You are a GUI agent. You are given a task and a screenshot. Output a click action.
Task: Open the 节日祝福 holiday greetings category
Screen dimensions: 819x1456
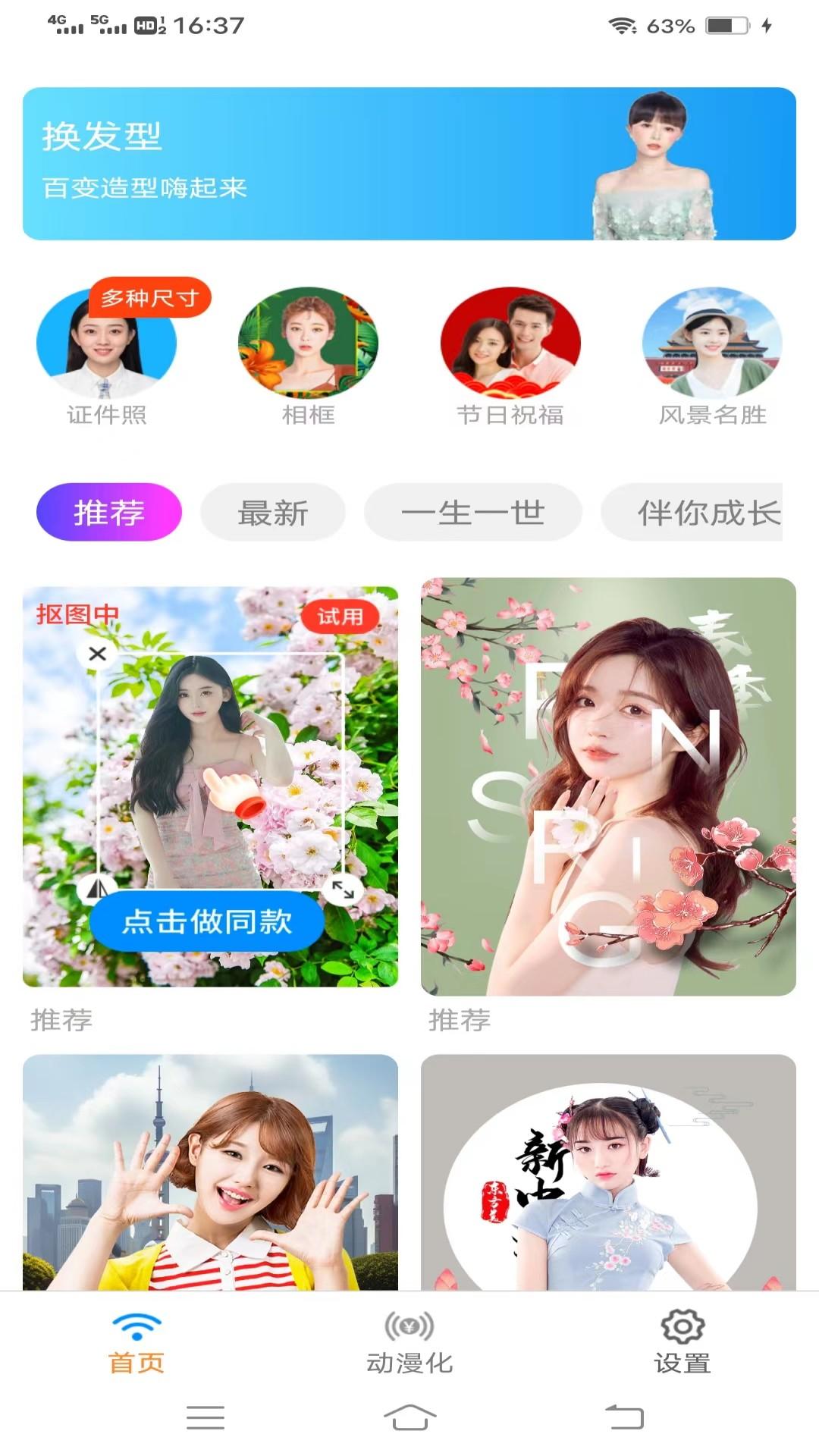512,343
